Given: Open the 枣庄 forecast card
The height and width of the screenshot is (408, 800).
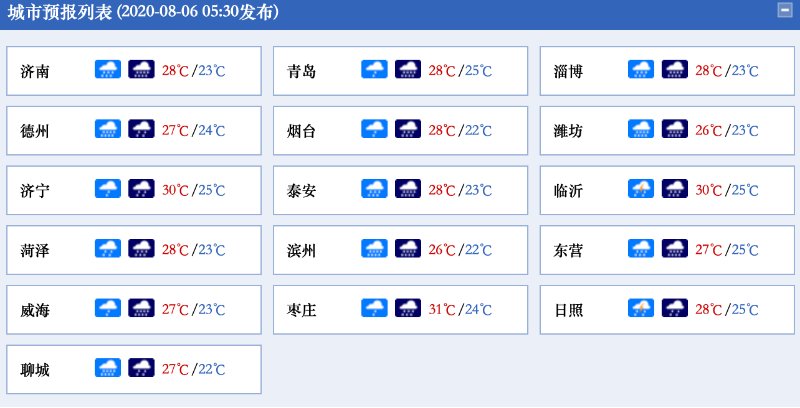Looking at the screenshot, I should (400, 310).
